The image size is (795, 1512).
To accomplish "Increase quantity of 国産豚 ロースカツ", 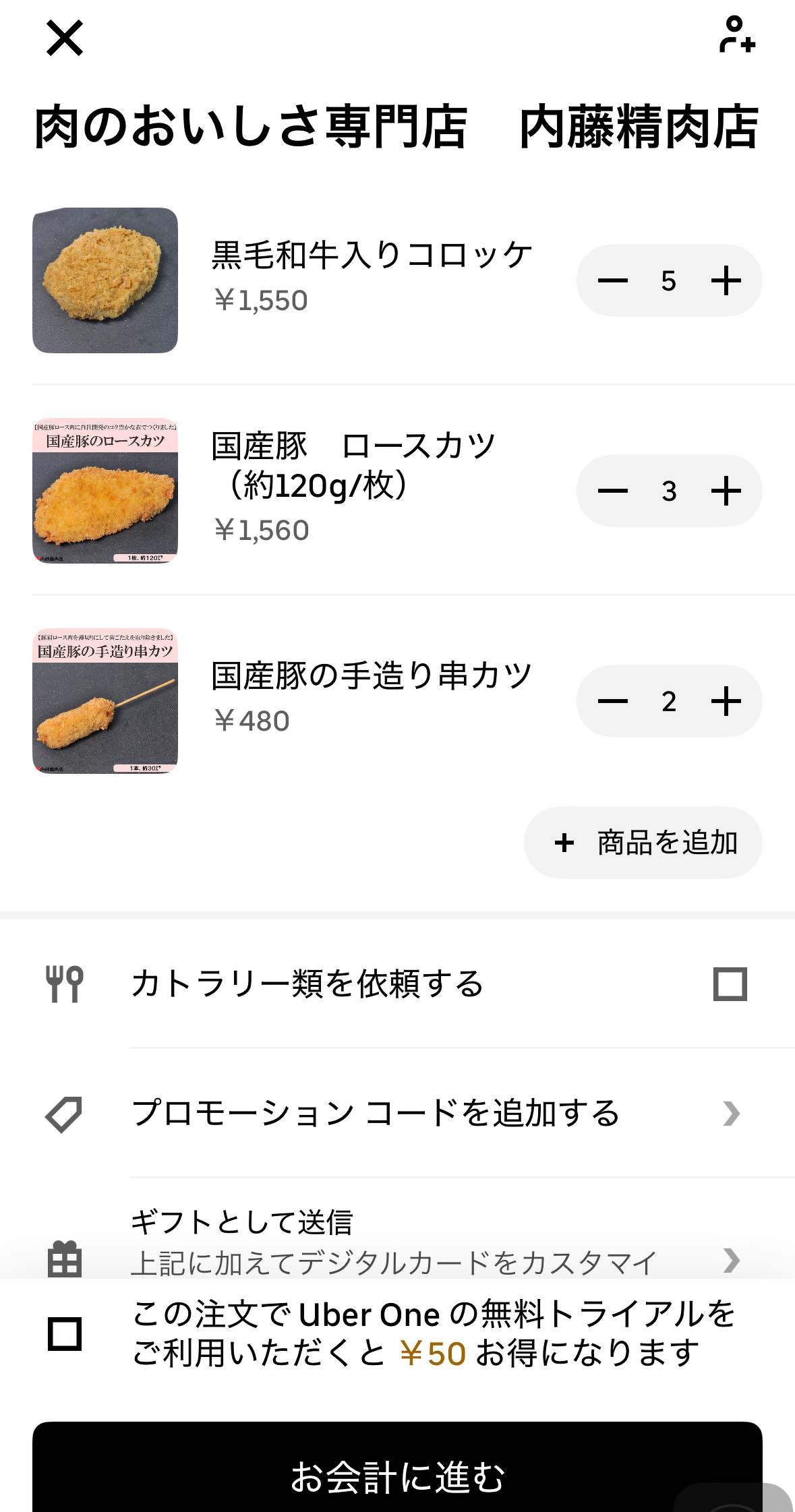I will point(726,491).
